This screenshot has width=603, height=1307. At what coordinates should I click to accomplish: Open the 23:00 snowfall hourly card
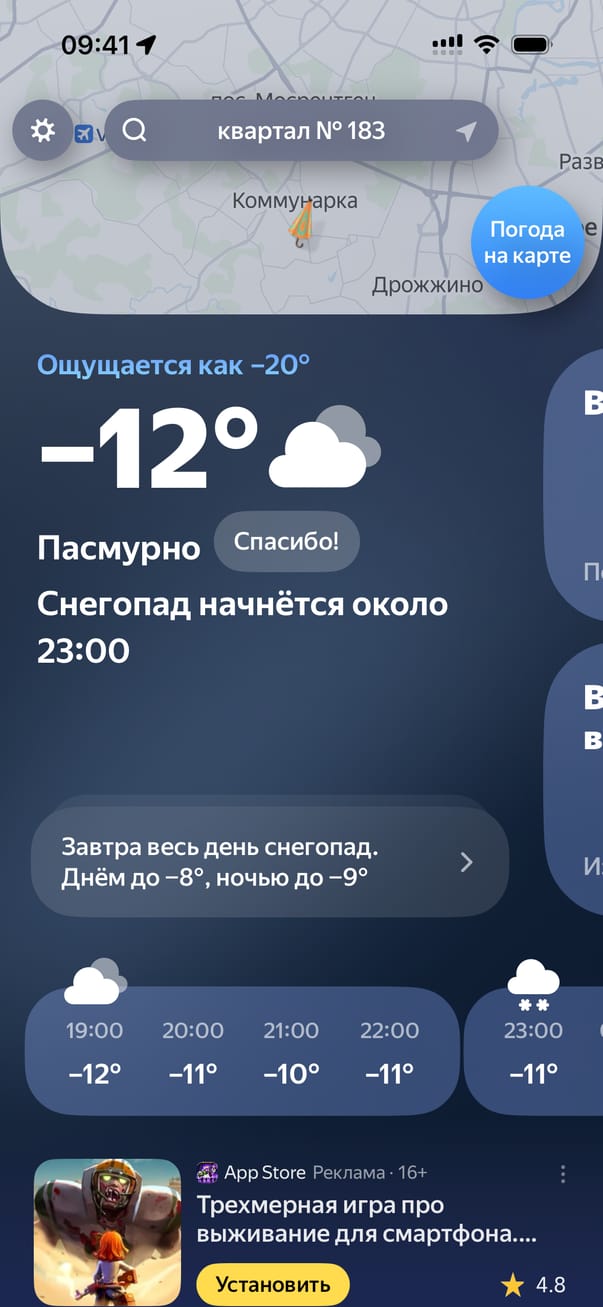click(x=534, y=1051)
